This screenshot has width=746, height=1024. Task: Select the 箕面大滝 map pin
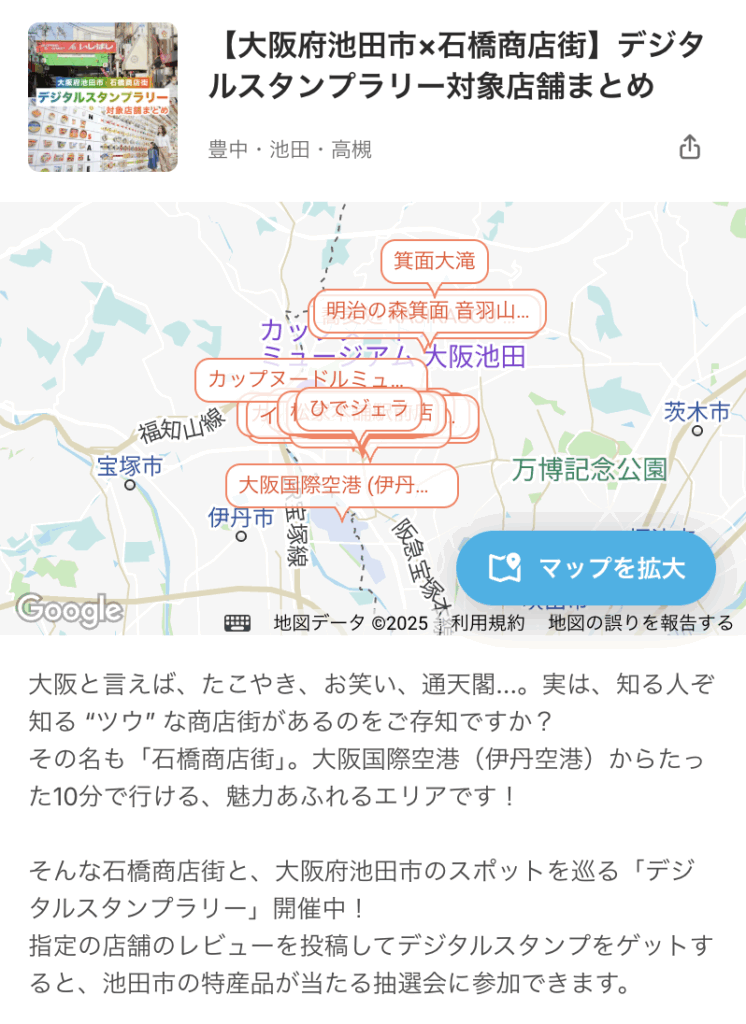[434, 262]
